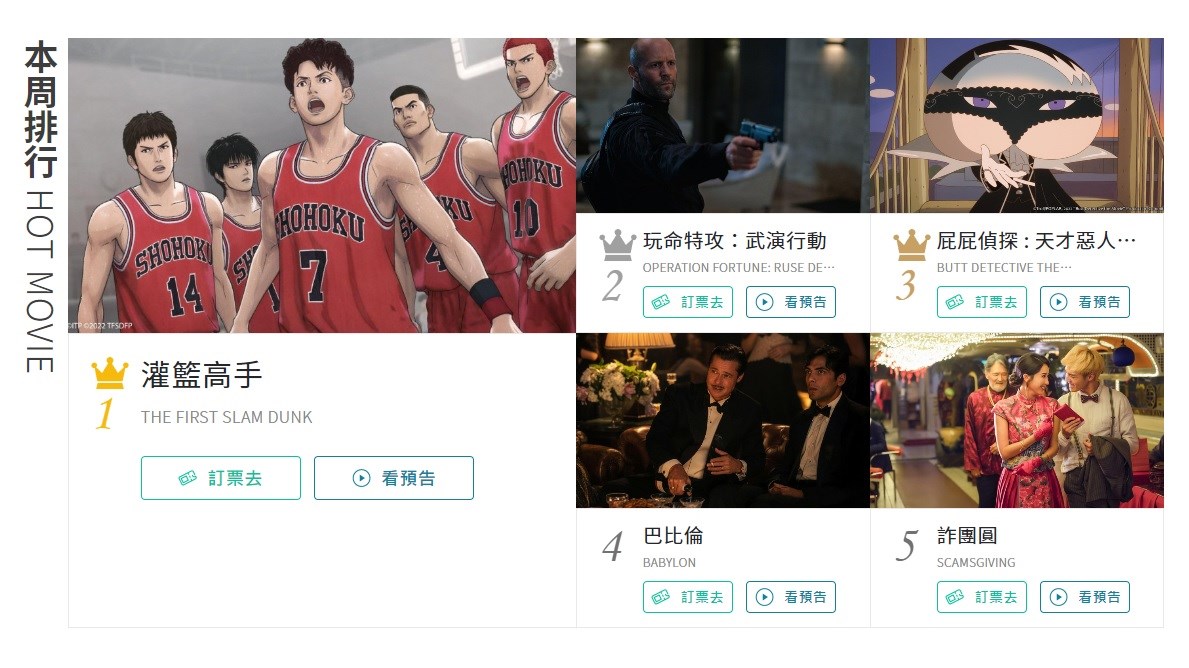Open the 巴比倫 Babylon movie image
The width and height of the screenshot is (1189, 668).
[722, 420]
